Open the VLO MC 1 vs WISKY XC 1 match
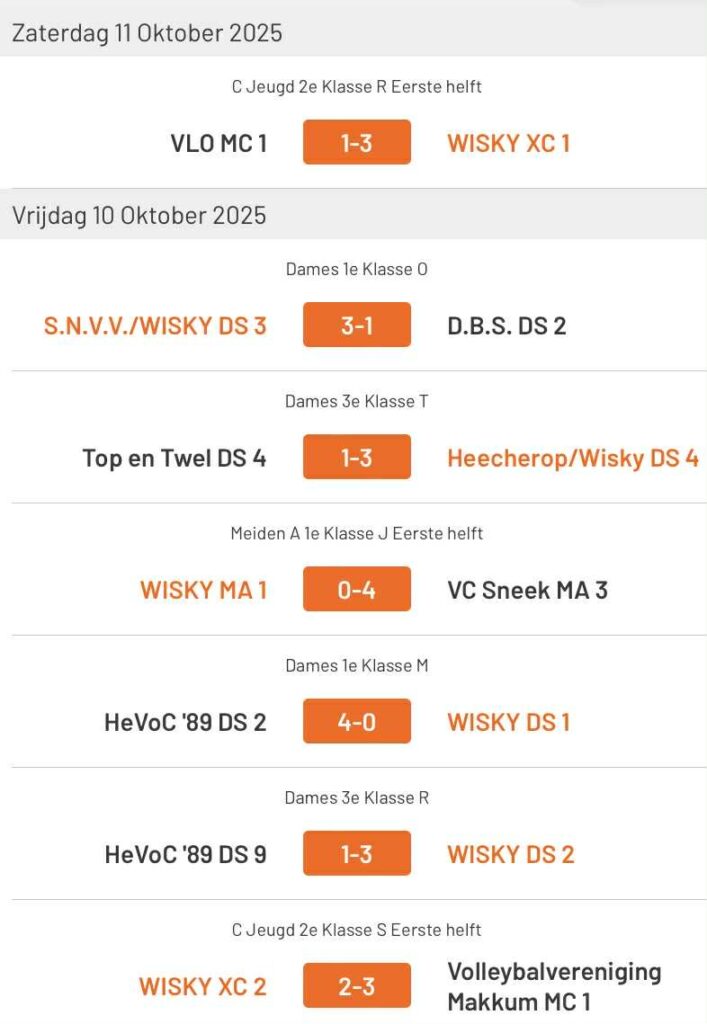 356,142
